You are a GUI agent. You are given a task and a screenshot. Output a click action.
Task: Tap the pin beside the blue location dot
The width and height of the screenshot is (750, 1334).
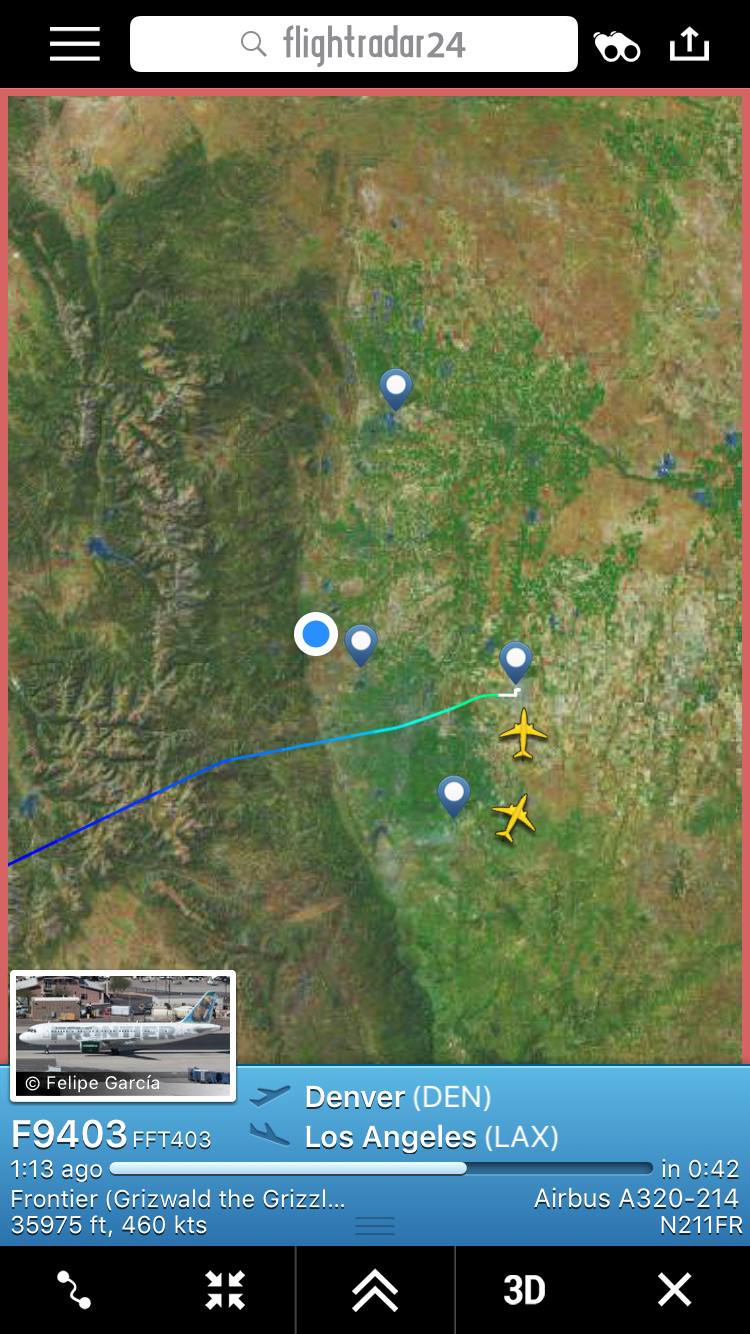(361, 643)
